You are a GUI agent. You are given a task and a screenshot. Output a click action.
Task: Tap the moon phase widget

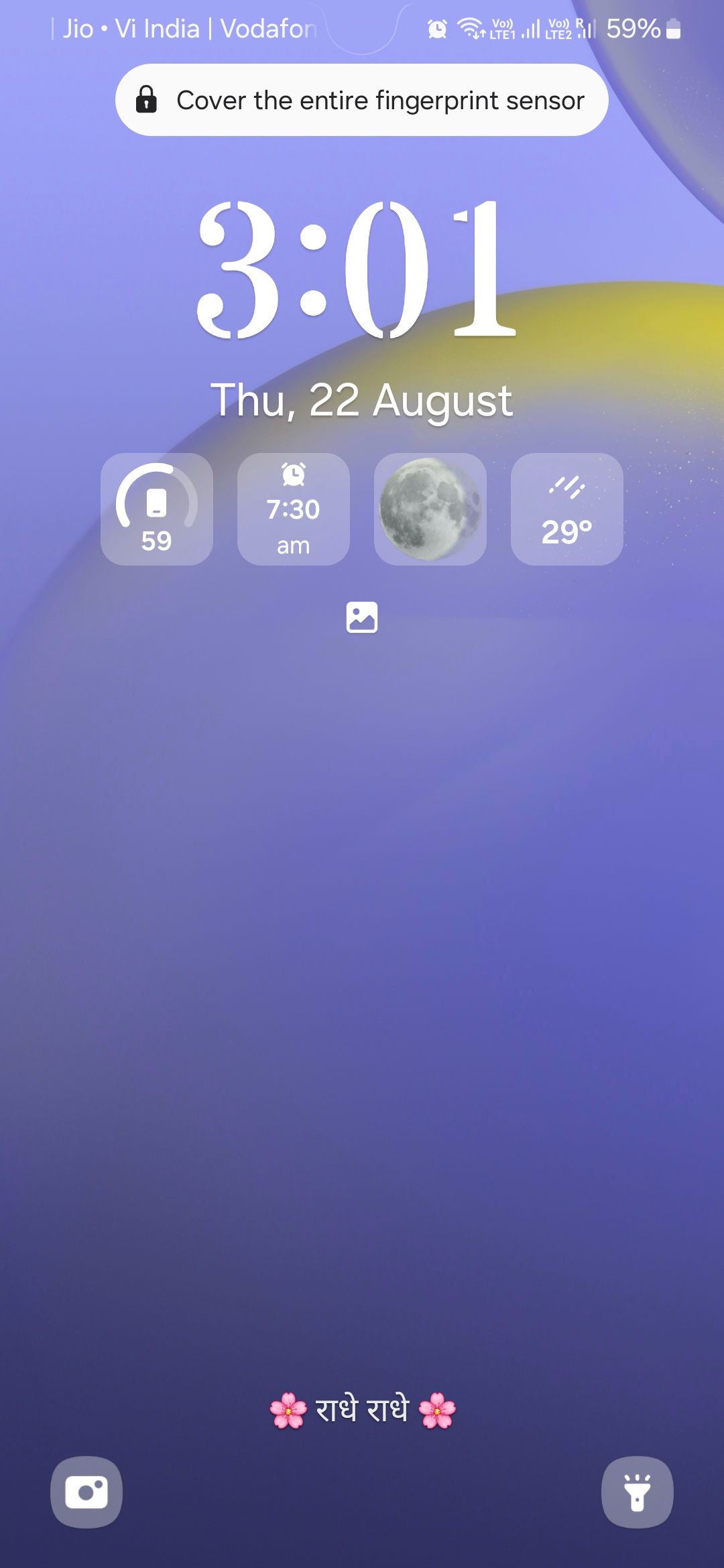(430, 509)
